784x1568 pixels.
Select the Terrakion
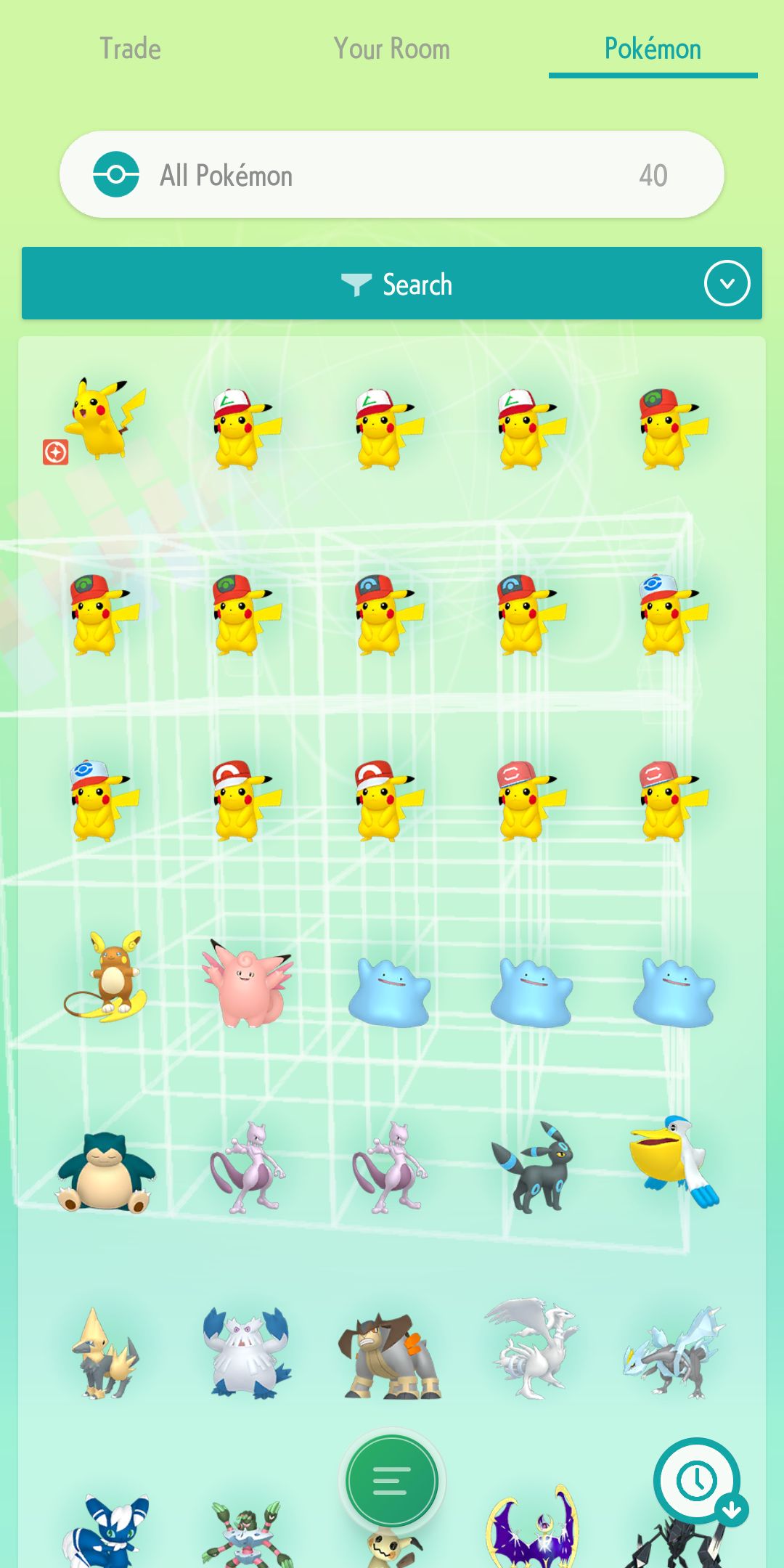(x=390, y=1356)
